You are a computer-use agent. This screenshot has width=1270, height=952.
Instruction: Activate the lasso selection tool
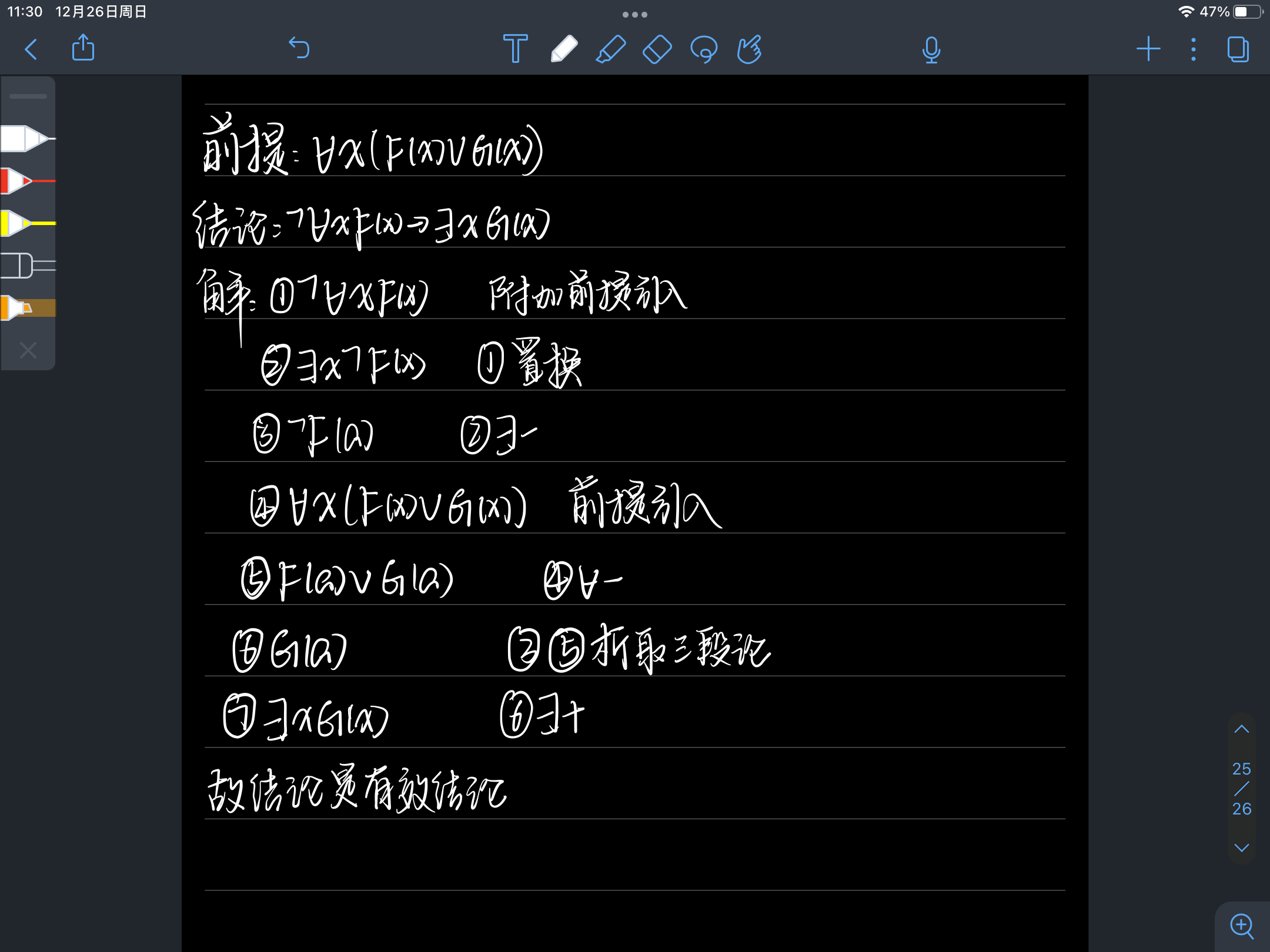(704, 49)
